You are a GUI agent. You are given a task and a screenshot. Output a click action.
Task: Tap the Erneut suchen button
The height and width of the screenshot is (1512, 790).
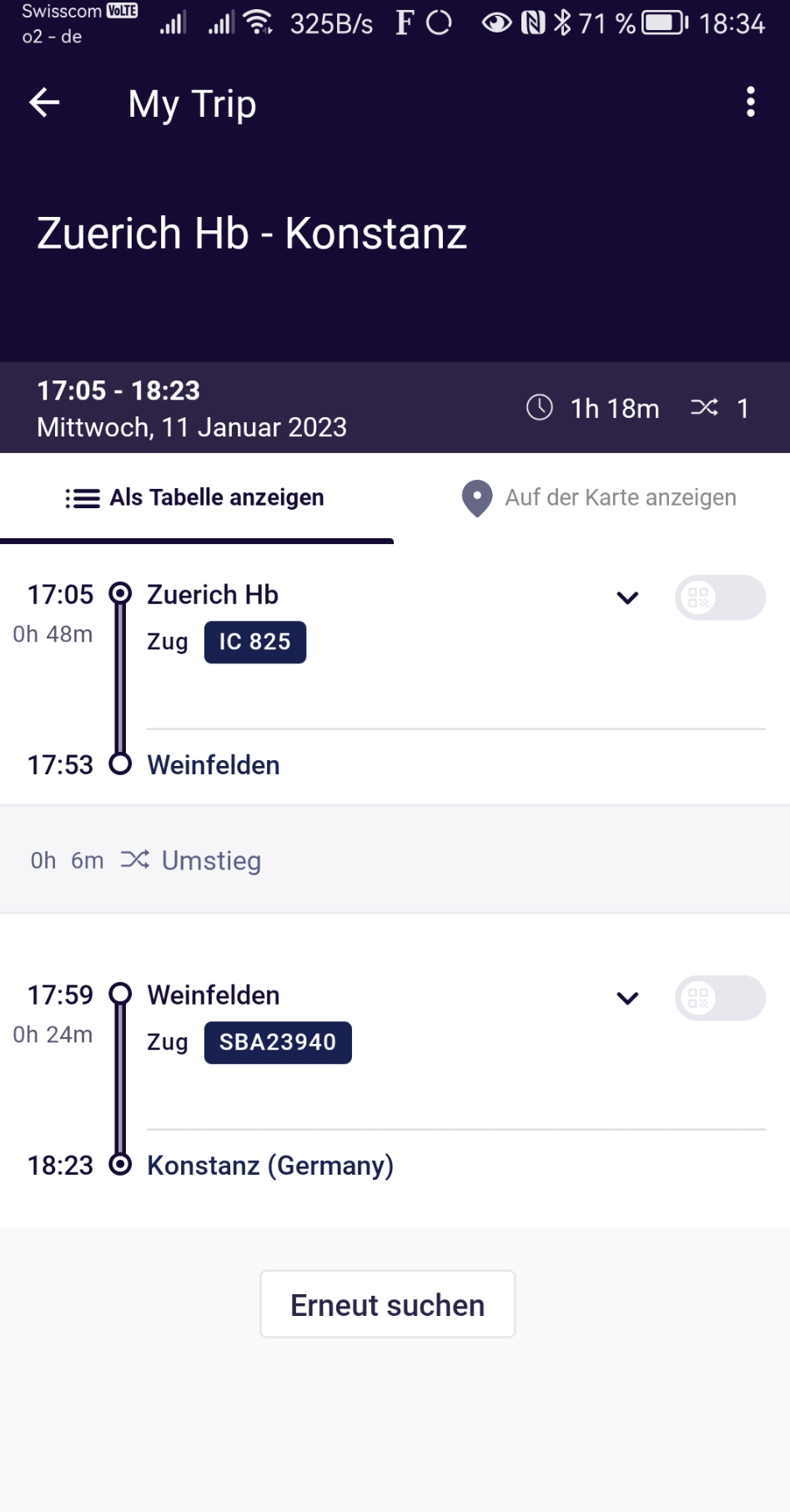pyautogui.click(x=387, y=1304)
